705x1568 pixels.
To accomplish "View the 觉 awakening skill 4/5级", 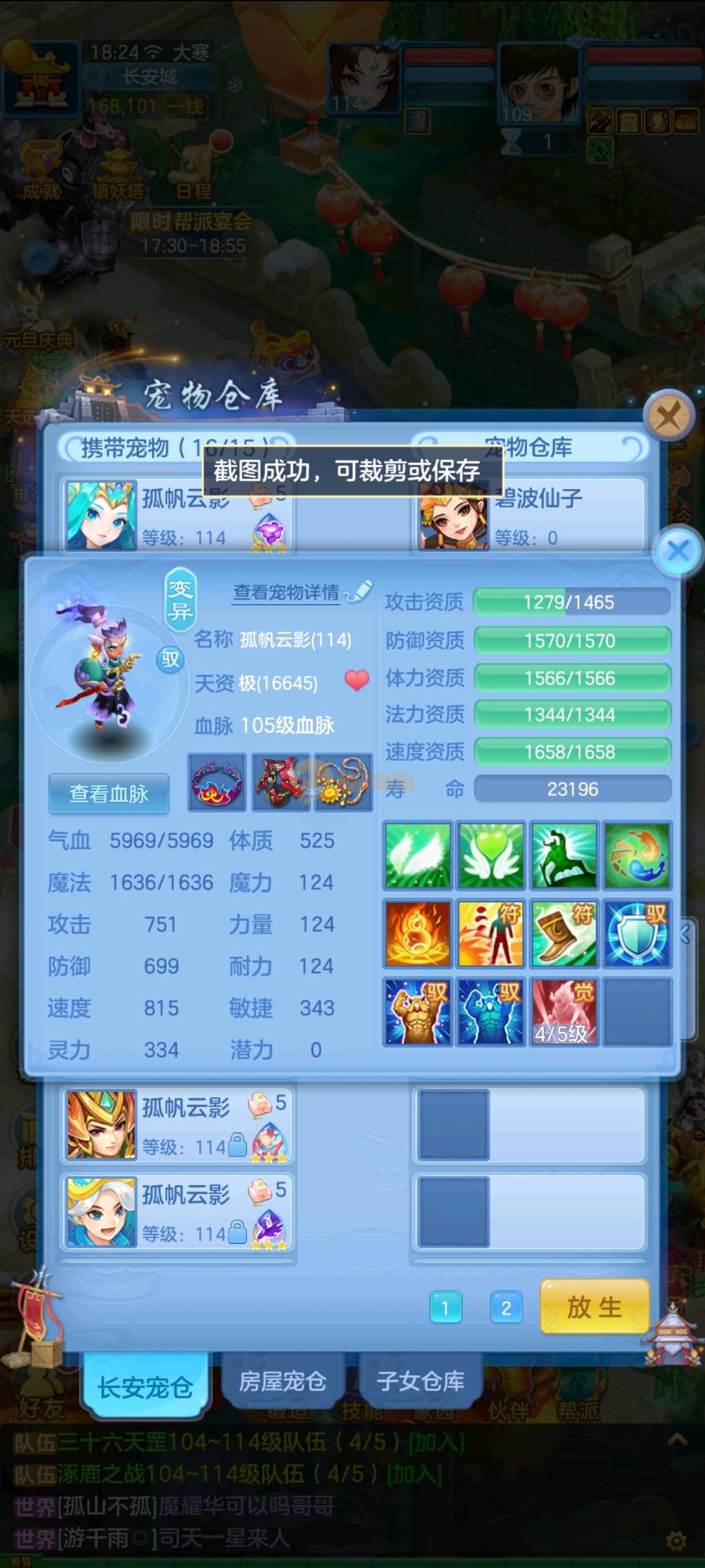I will point(564,1011).
